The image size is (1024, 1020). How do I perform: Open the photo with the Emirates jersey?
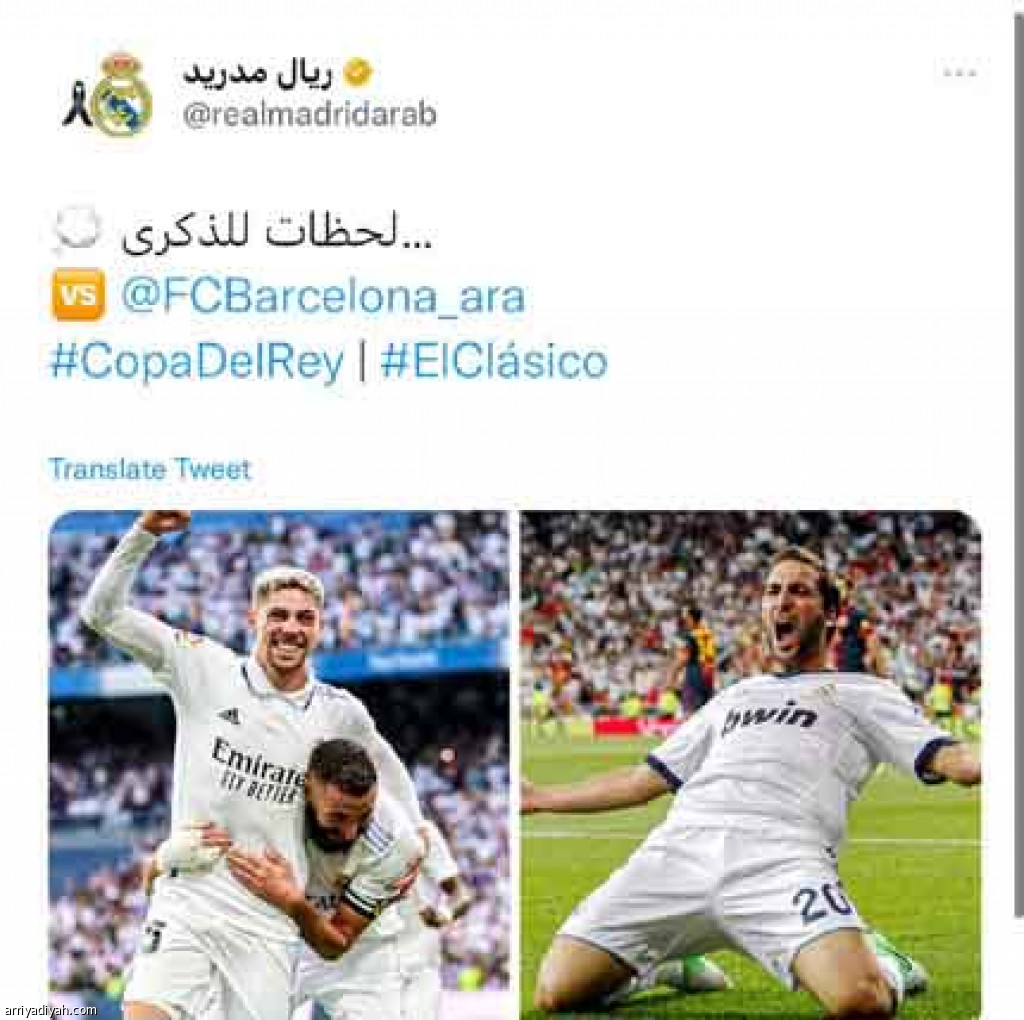pyautogui.click(x=279, y=765)
